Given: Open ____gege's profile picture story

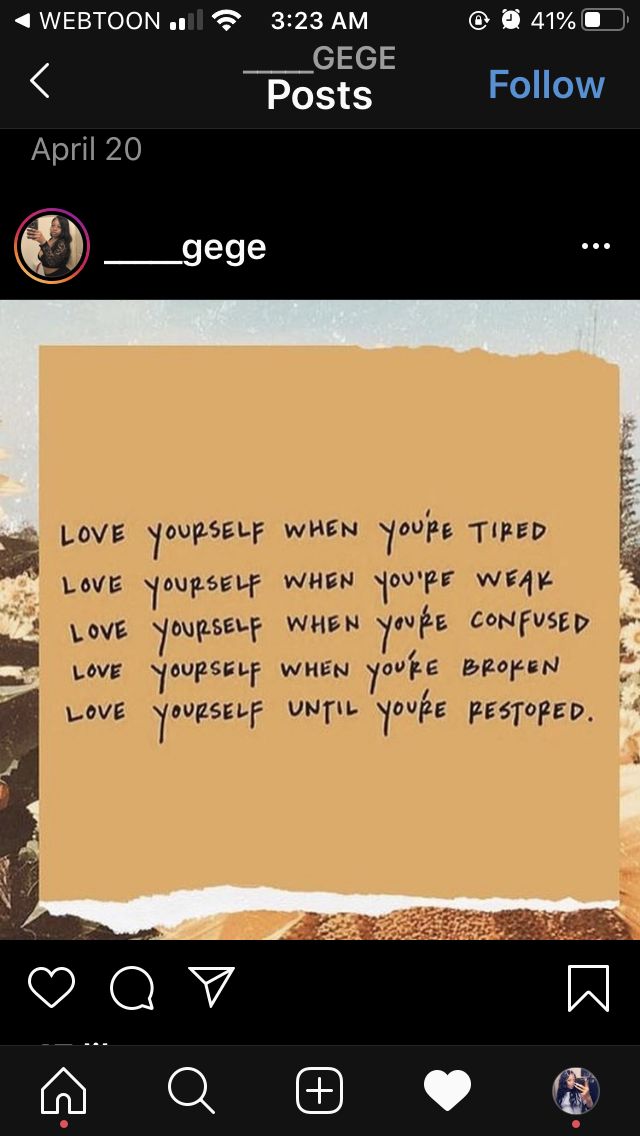Looking at the screenshot, I should 51,246.
